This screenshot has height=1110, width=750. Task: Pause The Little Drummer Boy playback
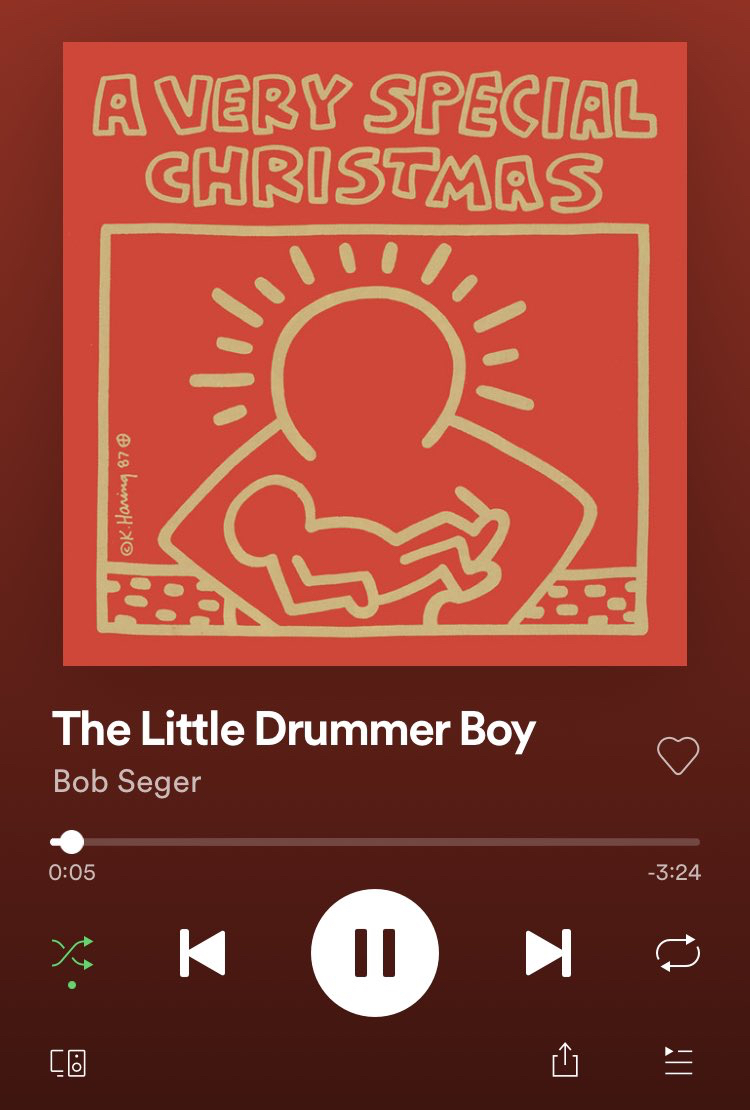(x=375, y=952)
